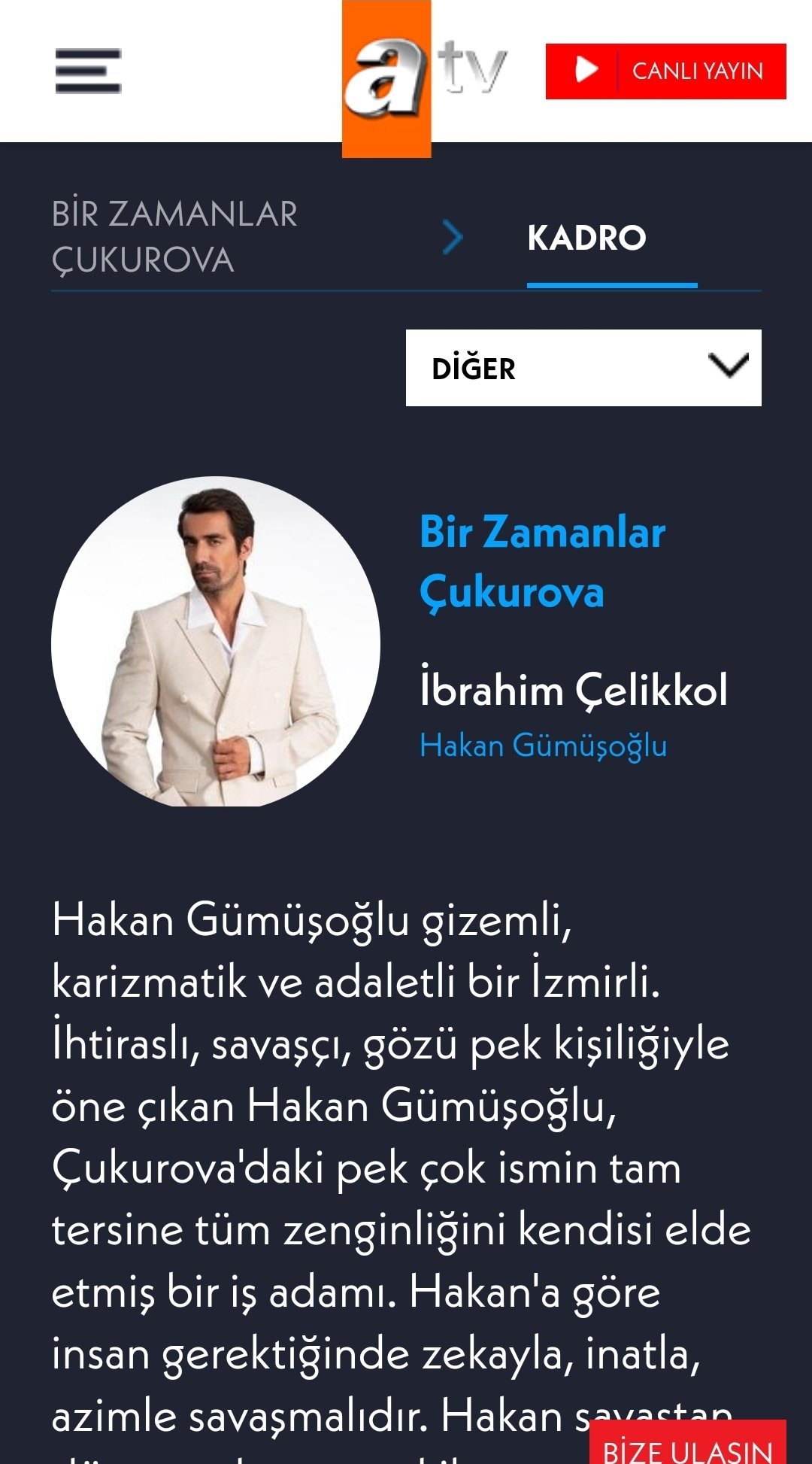
Task: Expand the Diğer dropdown
Action: coord(583,368)
